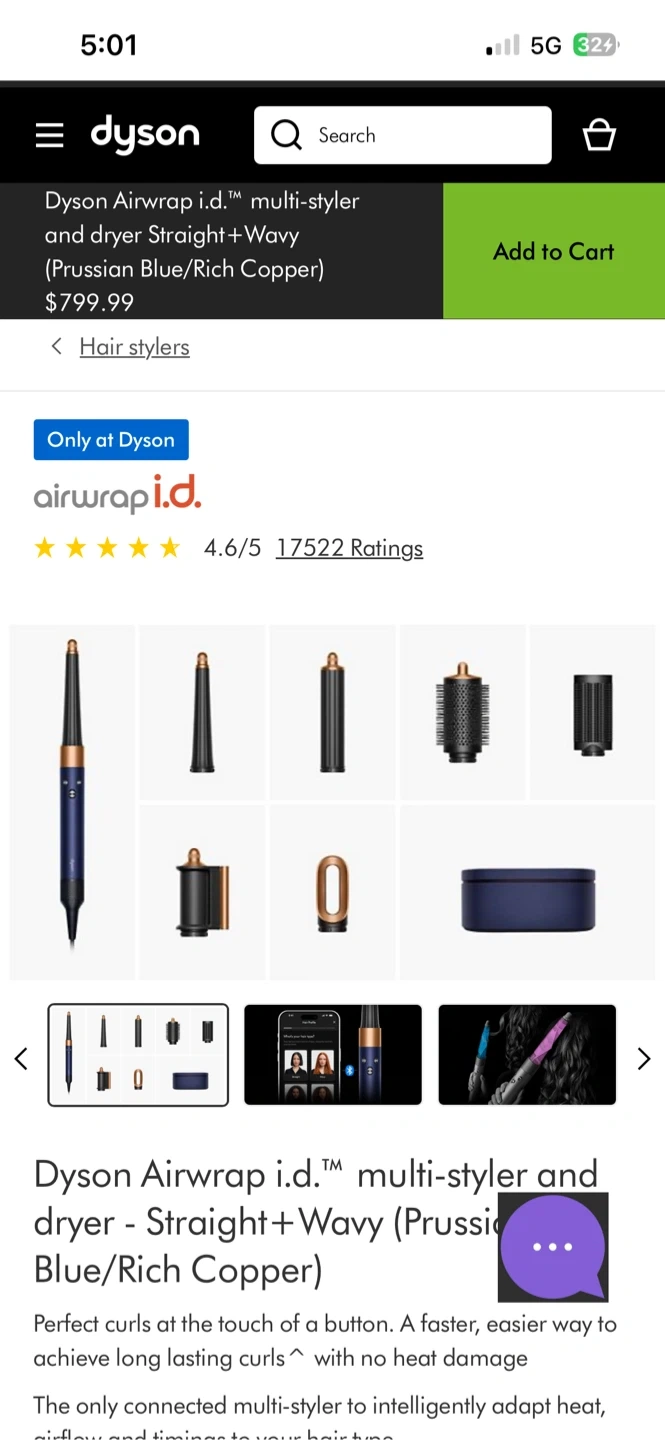This screenshot has height=1440, width=665.
Task: Go back to Hair stylers
Action: (133, 347)
